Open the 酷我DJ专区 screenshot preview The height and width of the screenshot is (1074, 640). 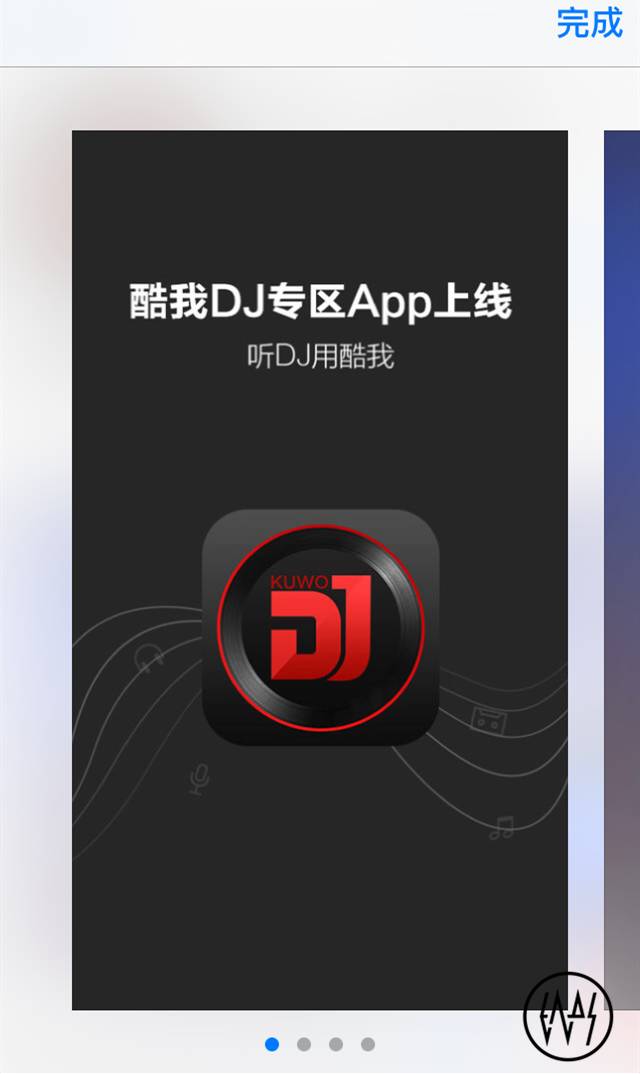click(319, 570)
